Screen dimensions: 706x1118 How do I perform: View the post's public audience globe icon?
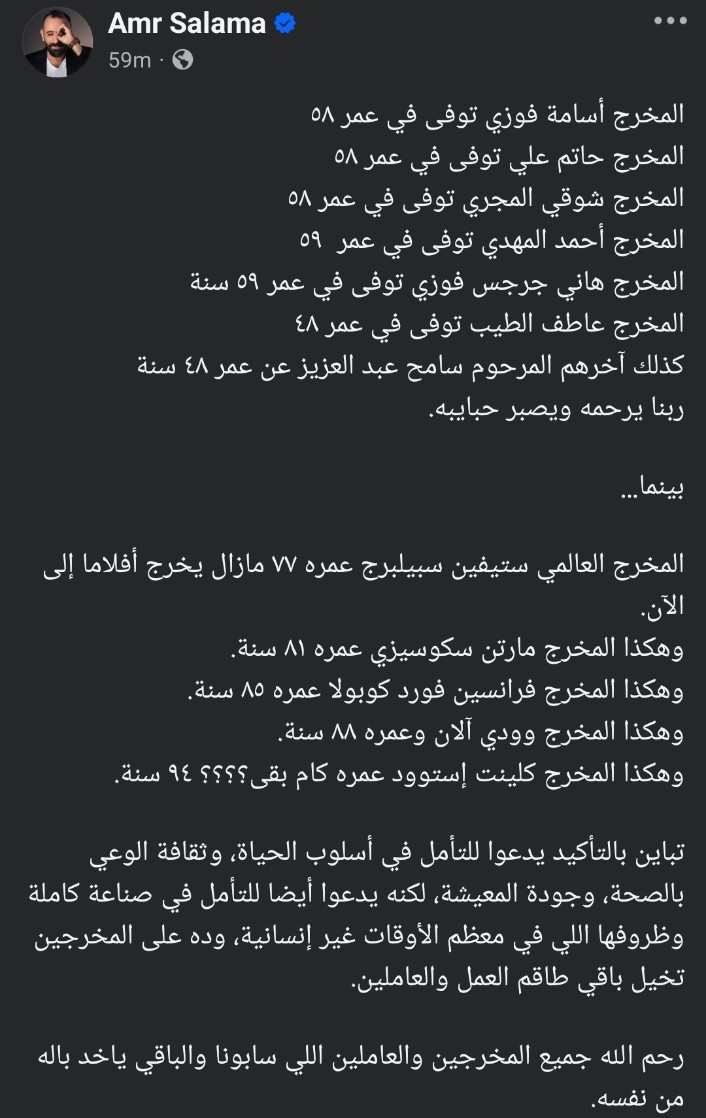point(182,60)
